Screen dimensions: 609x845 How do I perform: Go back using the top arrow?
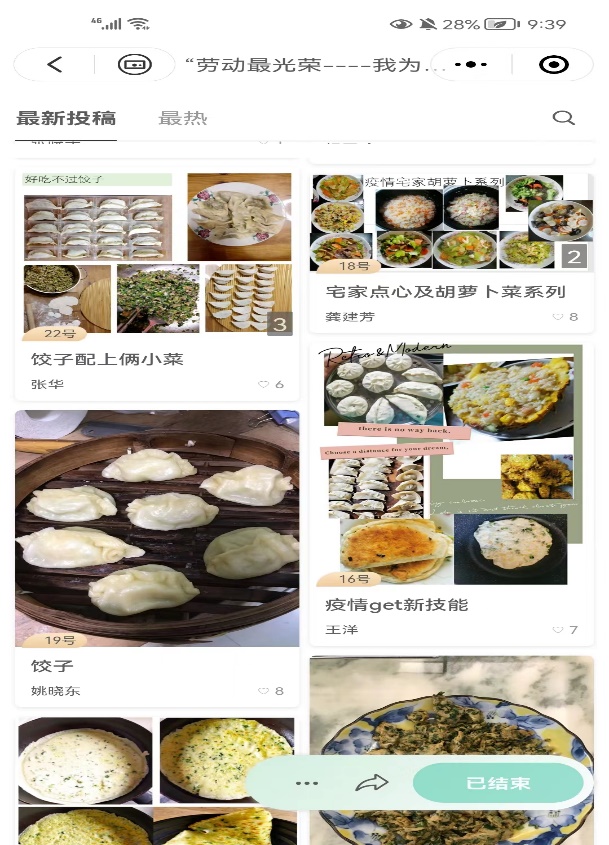55,65
